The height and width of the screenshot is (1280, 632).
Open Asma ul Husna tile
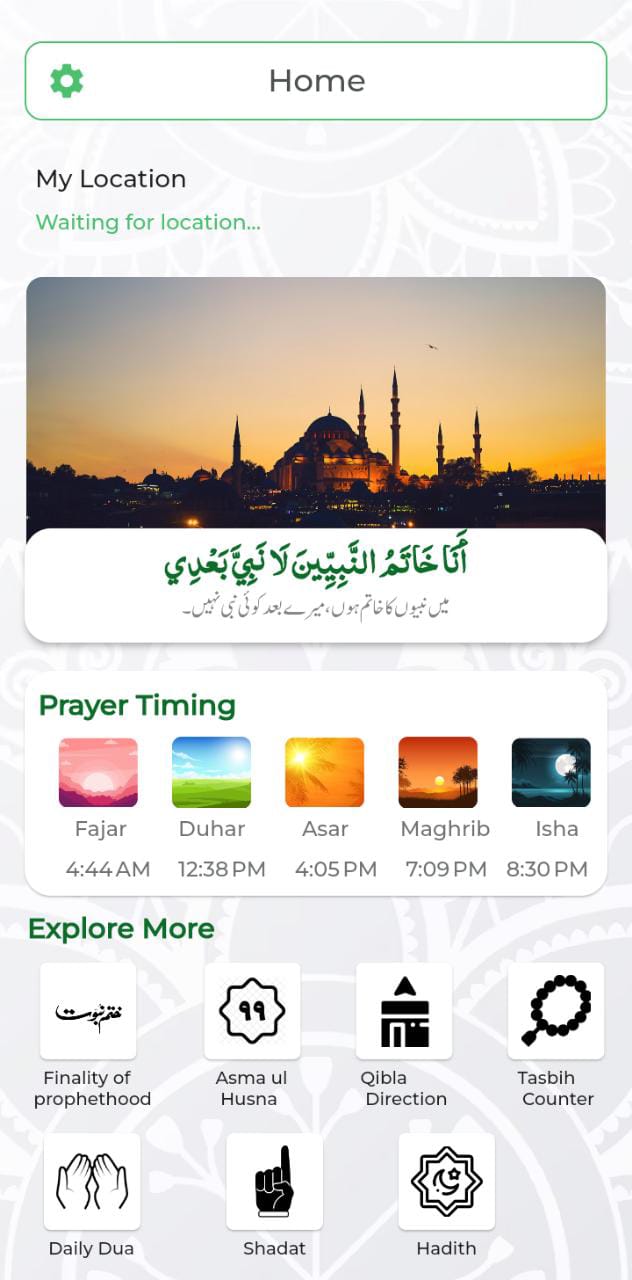[252, 1011]
